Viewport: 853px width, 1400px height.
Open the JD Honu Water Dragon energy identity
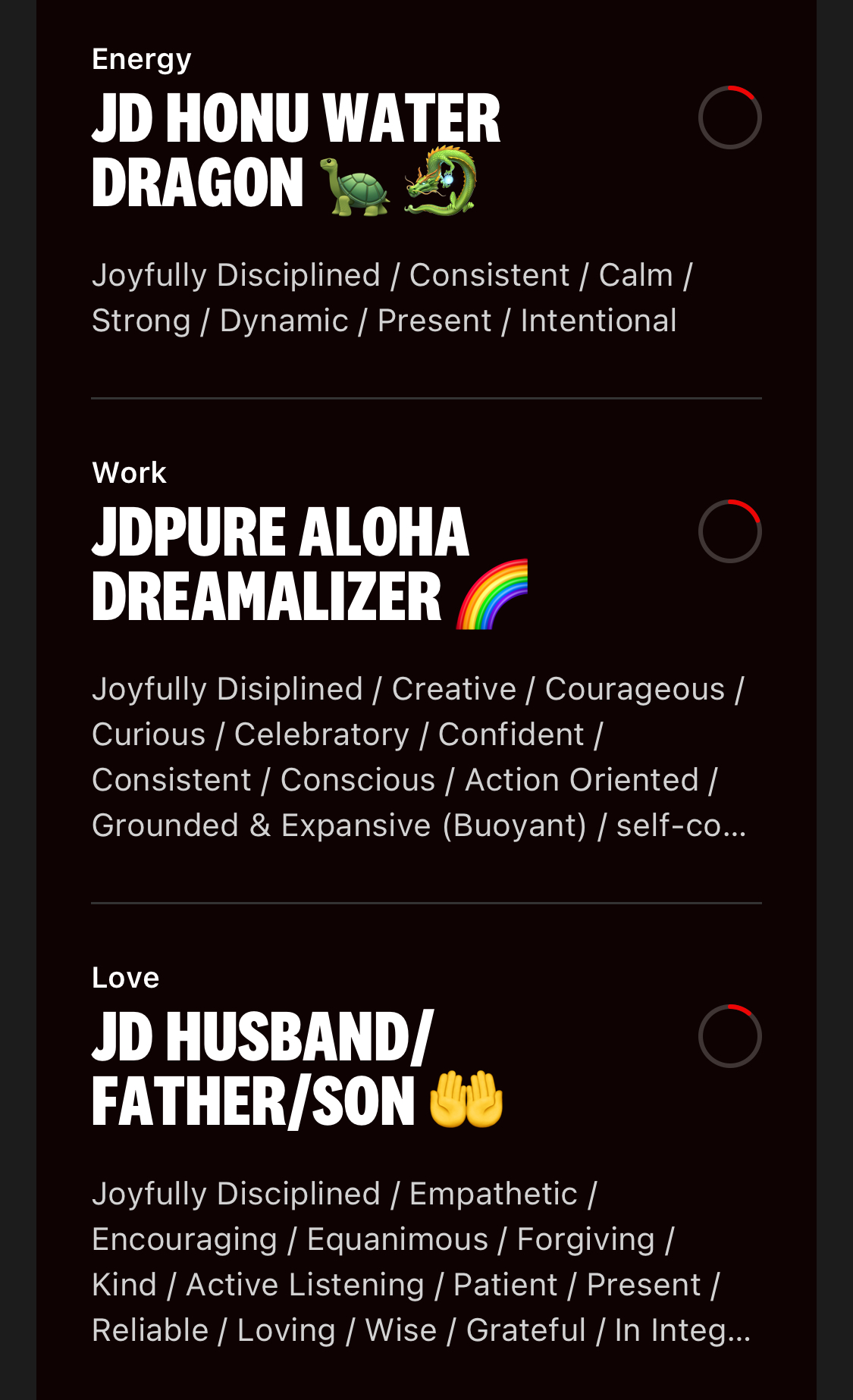(296, 150)
